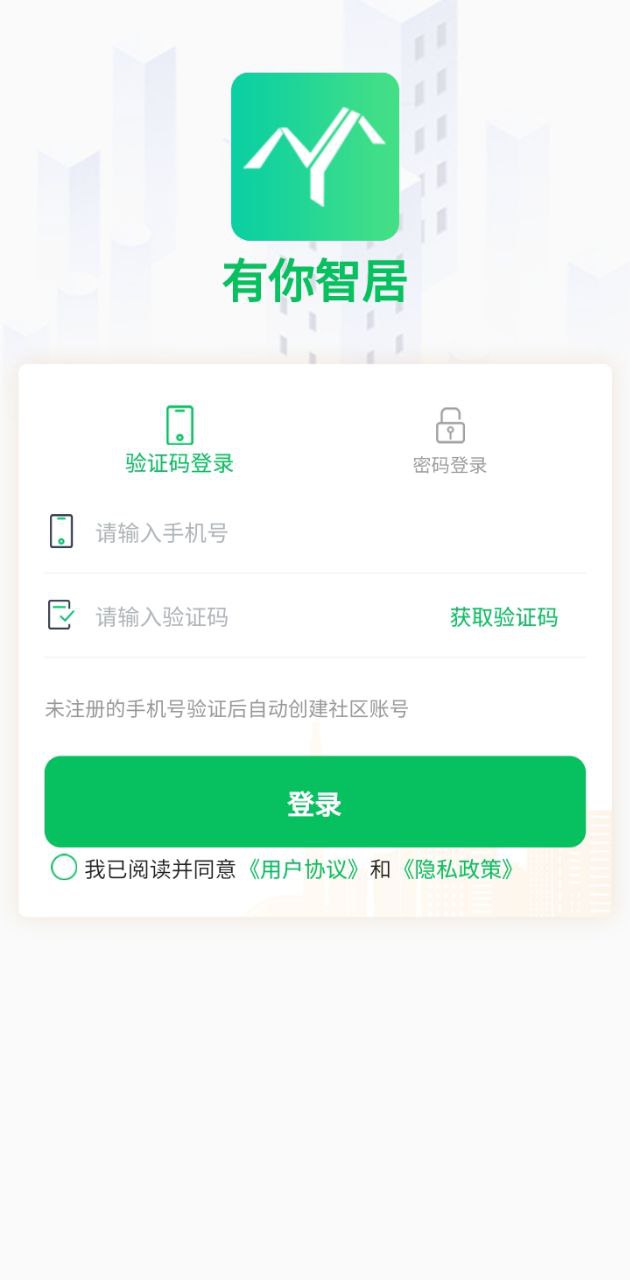
Task: Tap 获取验证码 to request a code
Action: pyautogui.click(x=503, y=617)
